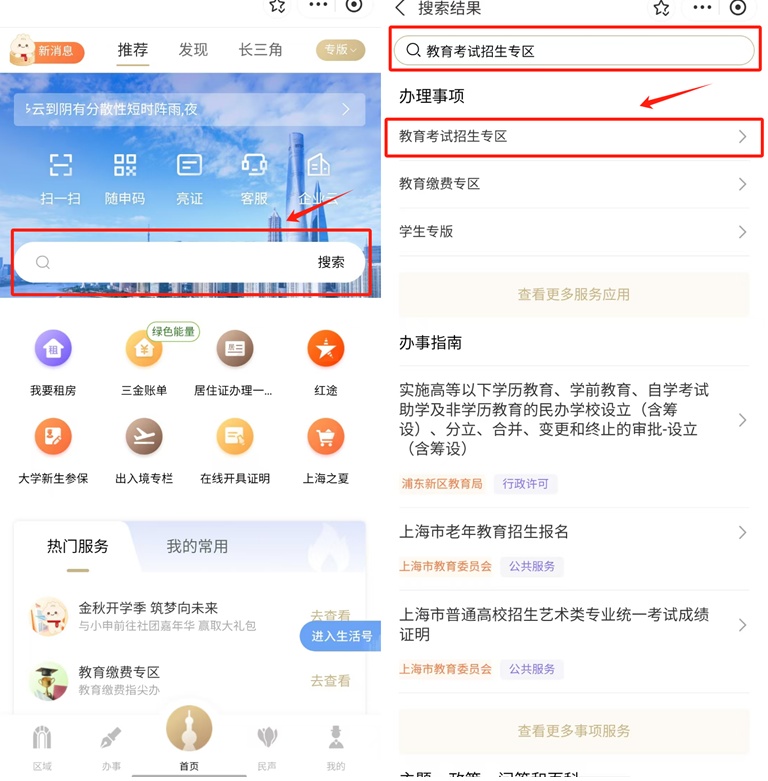Switch to 我的常用 tab
Image resolution: width=768 pixels, height=781 pixels.
(197, 546)
